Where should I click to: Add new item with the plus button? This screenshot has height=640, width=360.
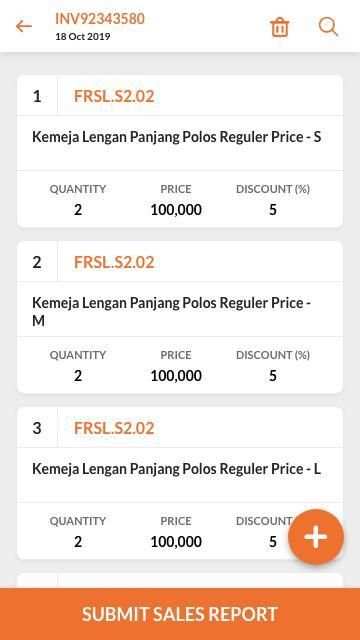click(316, 537)
